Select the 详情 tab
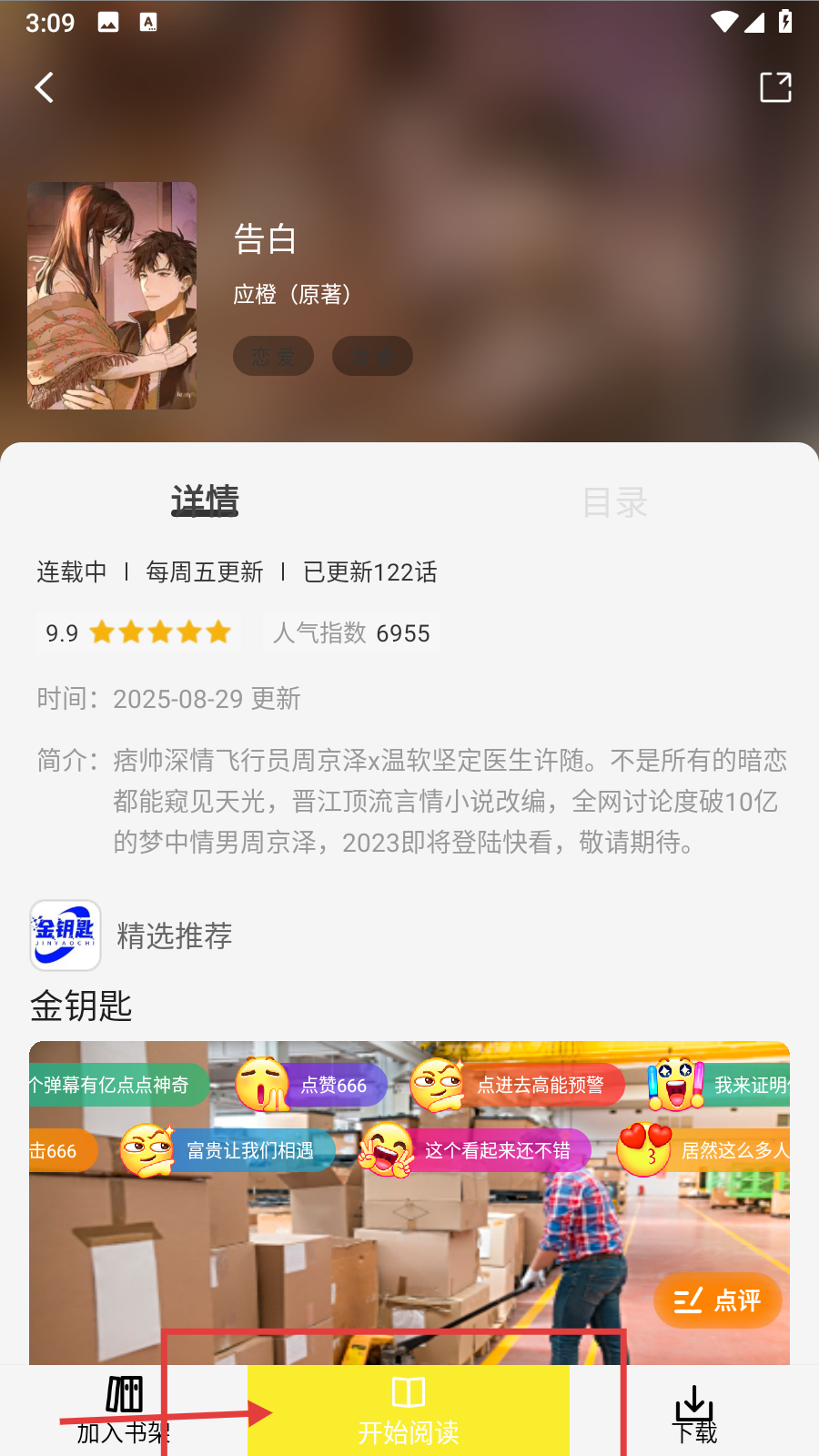This screenshot has height=1456, width=819. tap(205, 501)
